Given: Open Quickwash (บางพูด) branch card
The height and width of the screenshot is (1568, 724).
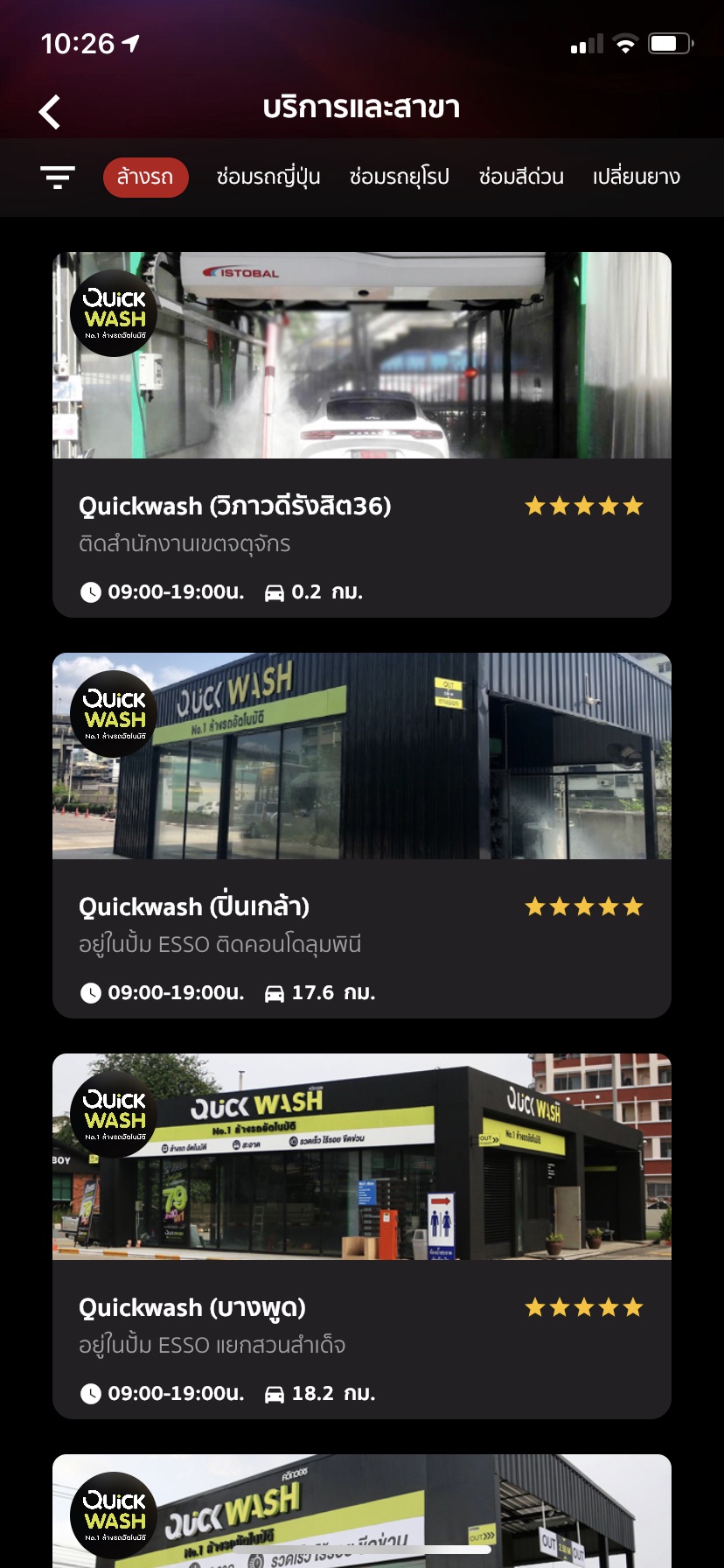Looking at the screenshot, I should [362, 1236].
